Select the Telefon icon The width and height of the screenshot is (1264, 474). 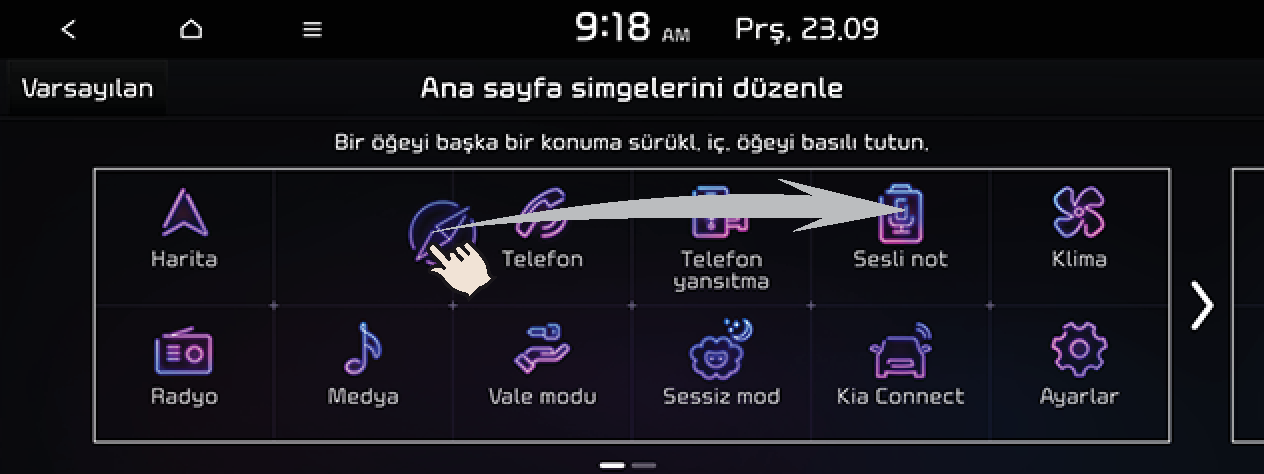(542, 232)
